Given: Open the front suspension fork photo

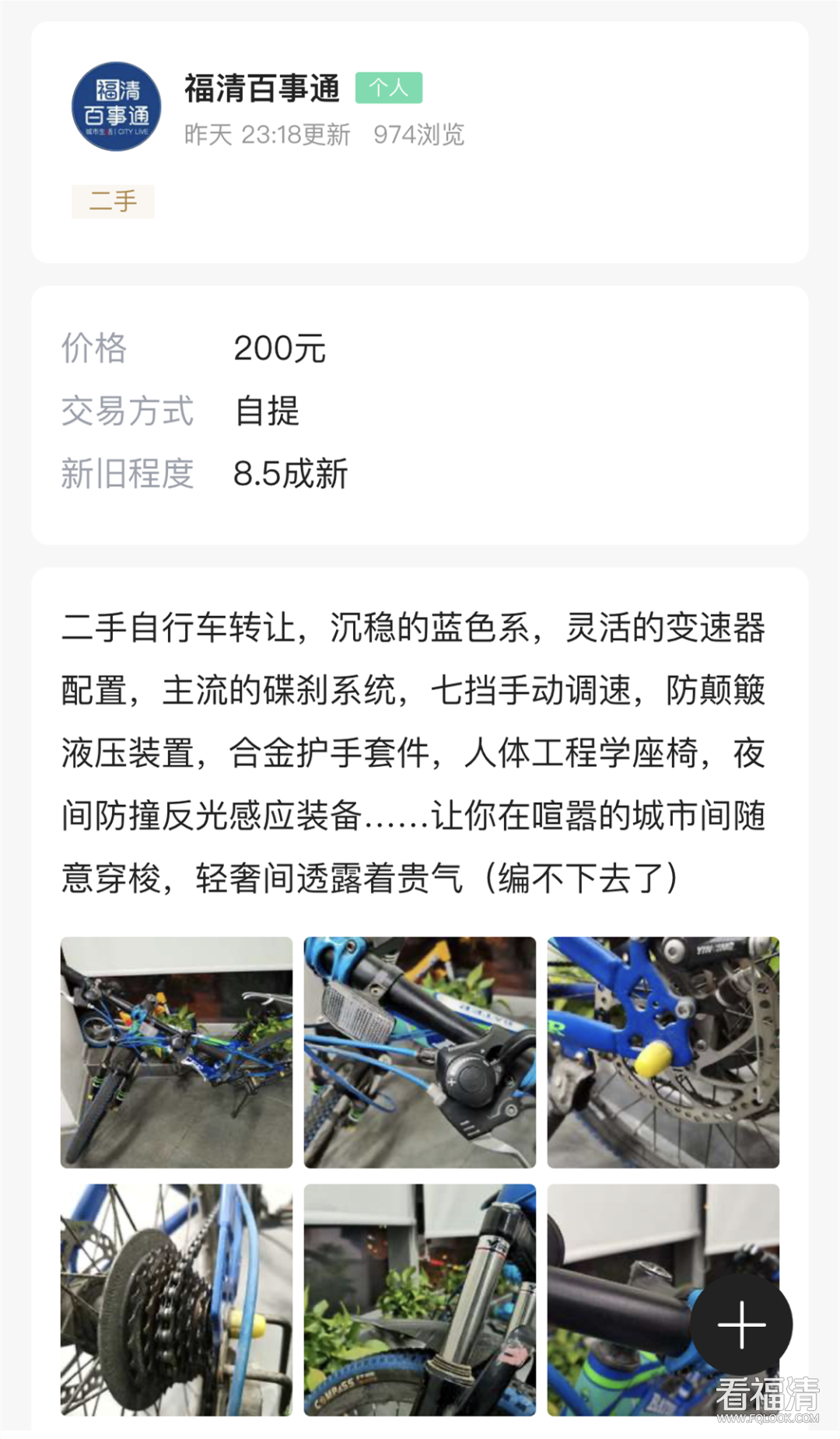Looking at the screenshot, I should click(x=419, y=1299).
